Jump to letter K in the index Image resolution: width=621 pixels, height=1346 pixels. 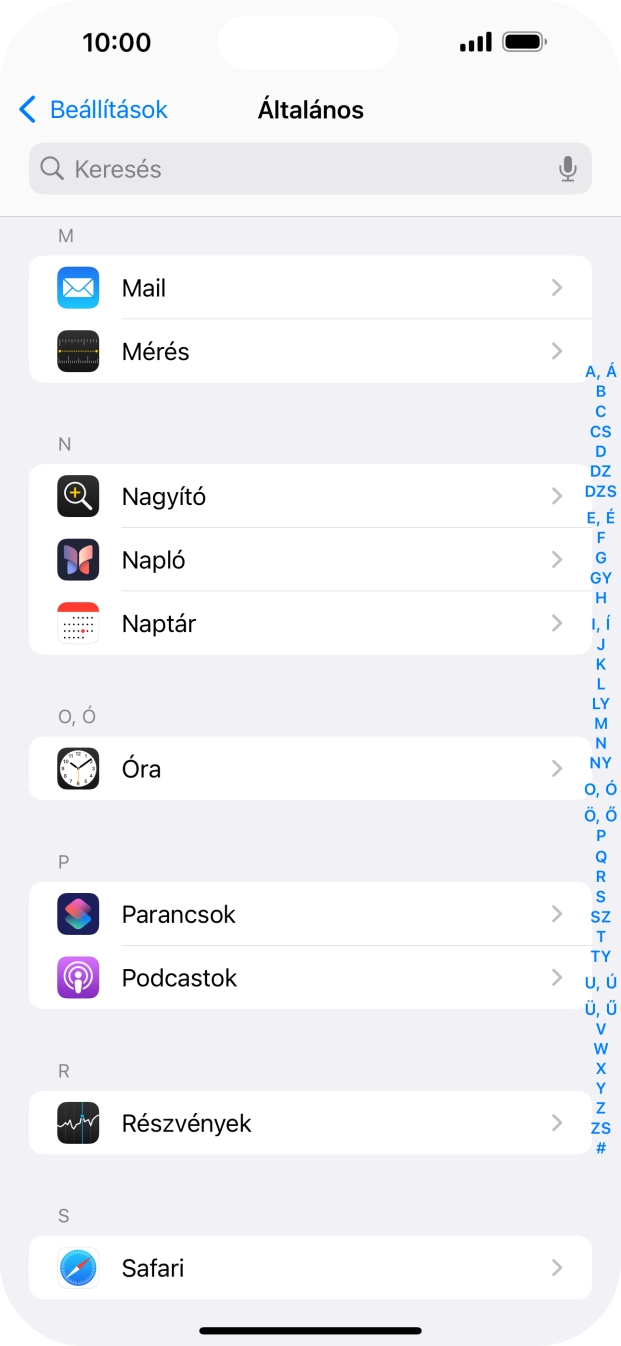(x=601, y=664)
